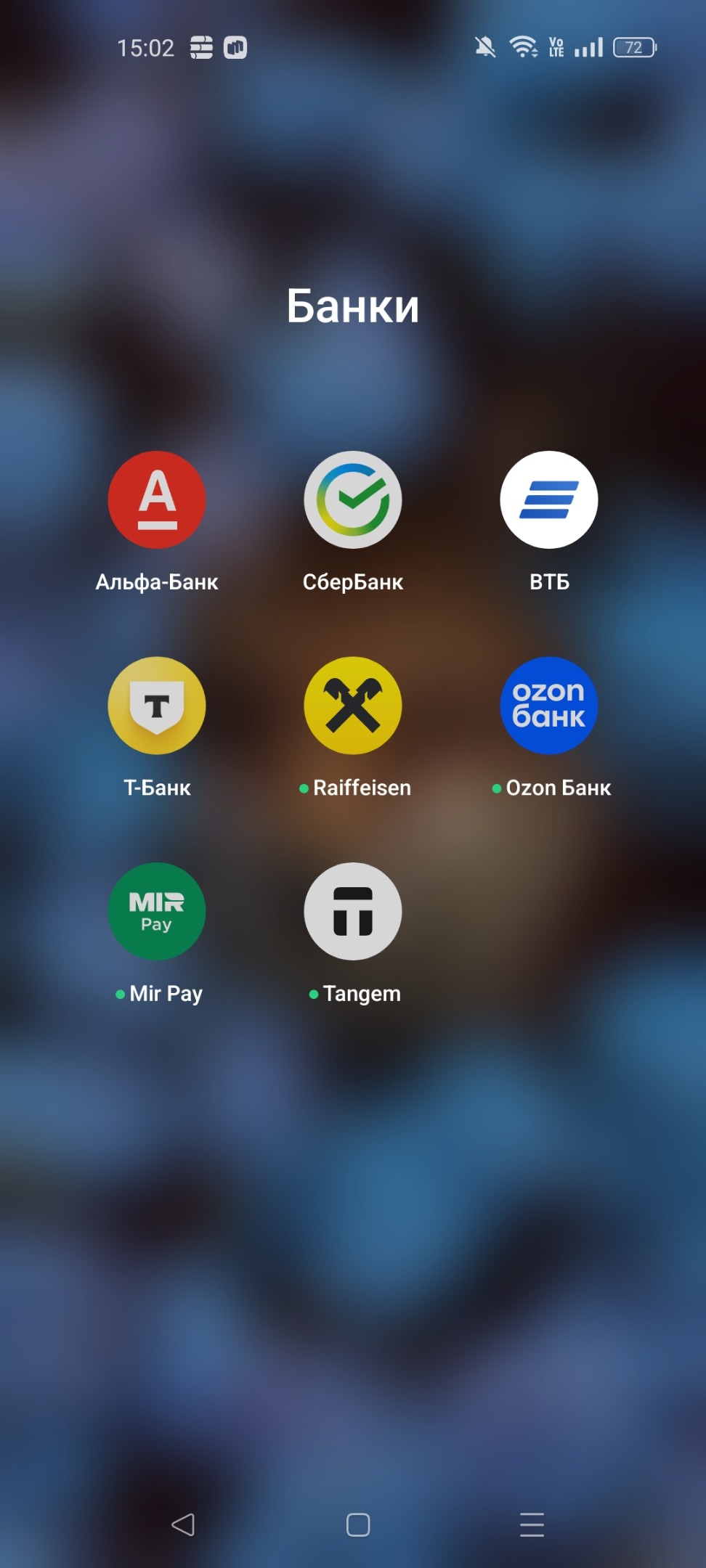Launch the Ozon Банк app
The height and width of the screenshot is (1568, 706).
(x=549, y=705)
